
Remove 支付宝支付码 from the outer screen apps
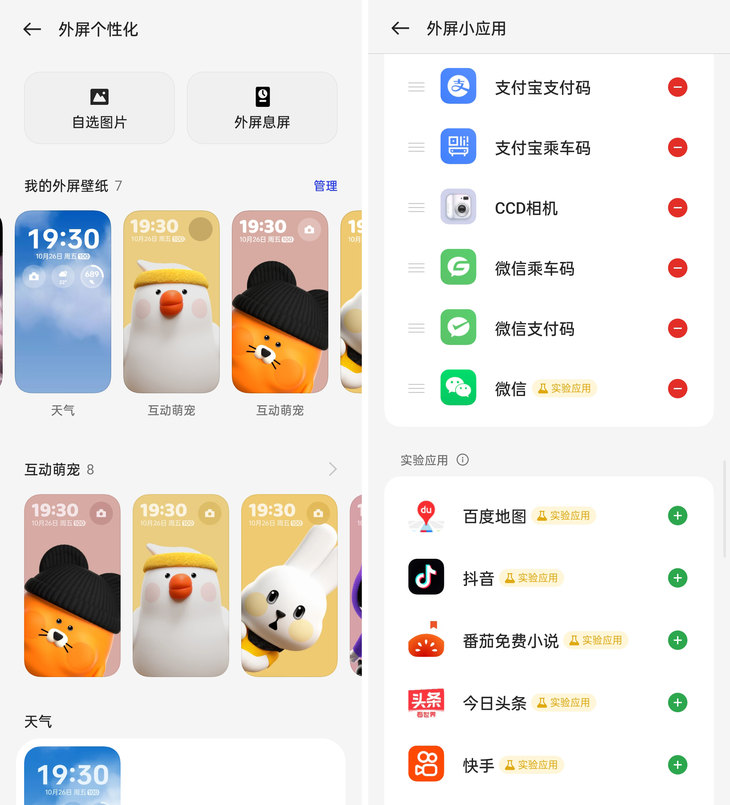pyautogui.click(x=677, y=87)
